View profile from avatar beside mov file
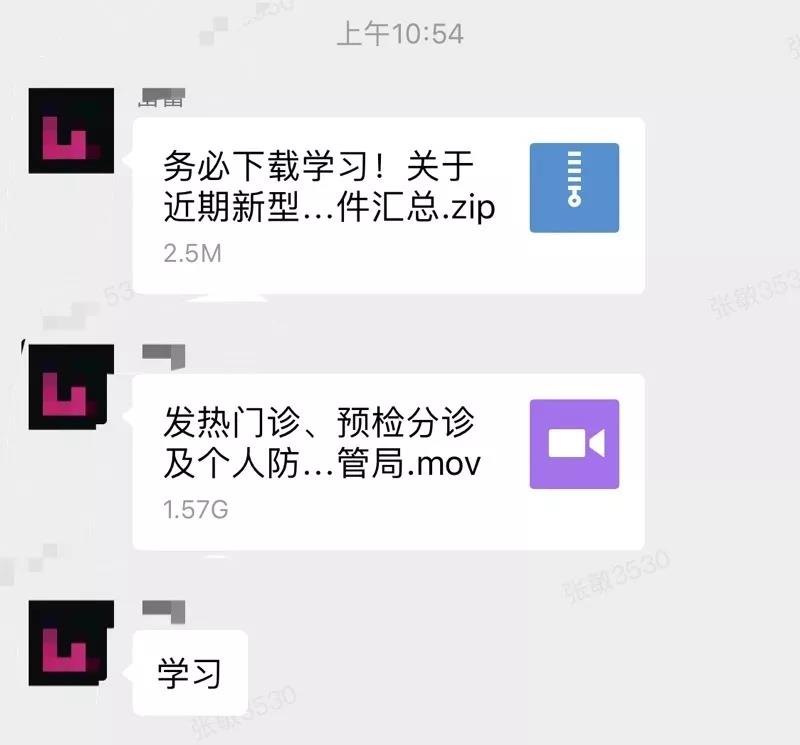 coord(70,386)
